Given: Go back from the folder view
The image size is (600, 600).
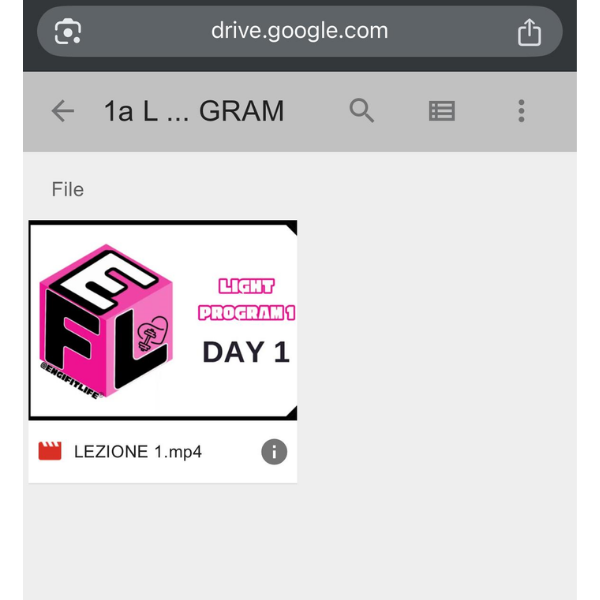Looking at the screenshot, I should pyautogui.click(x=63, y=111).
